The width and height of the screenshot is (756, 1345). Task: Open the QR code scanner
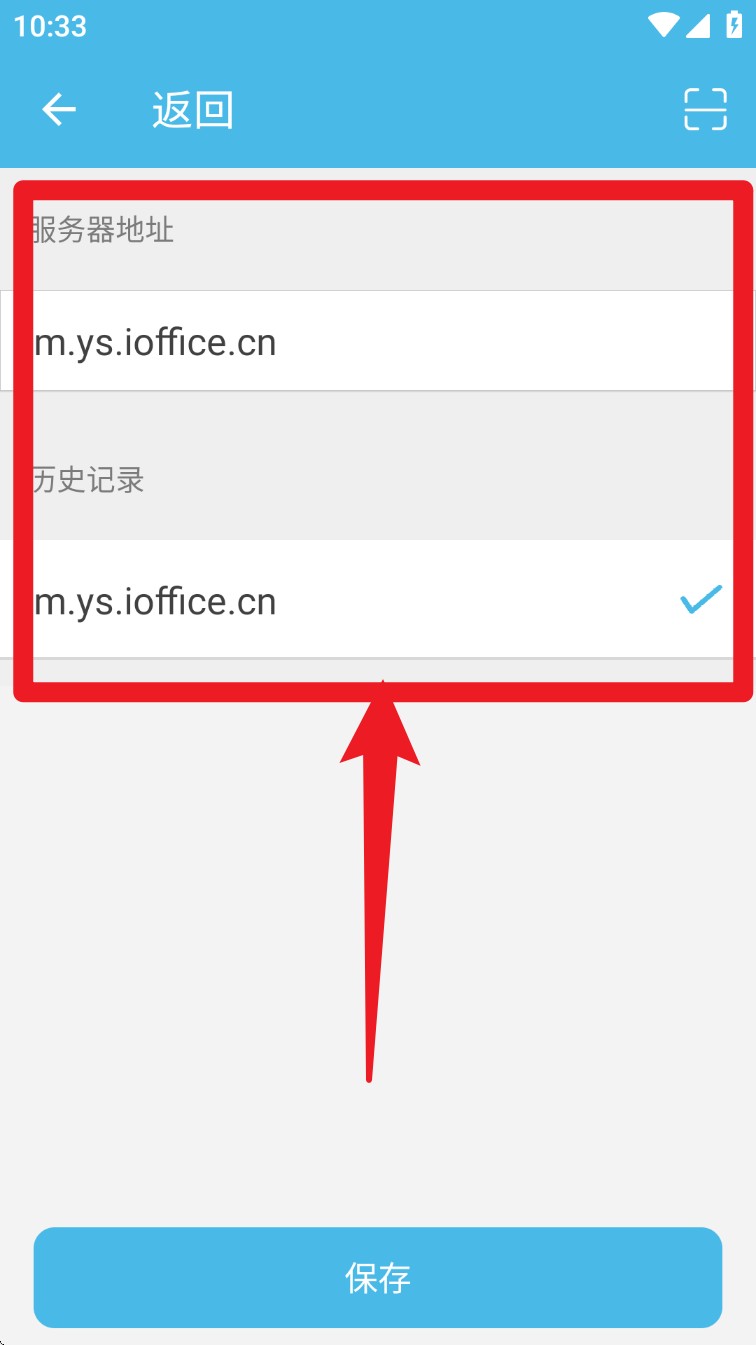pos(705,109)
